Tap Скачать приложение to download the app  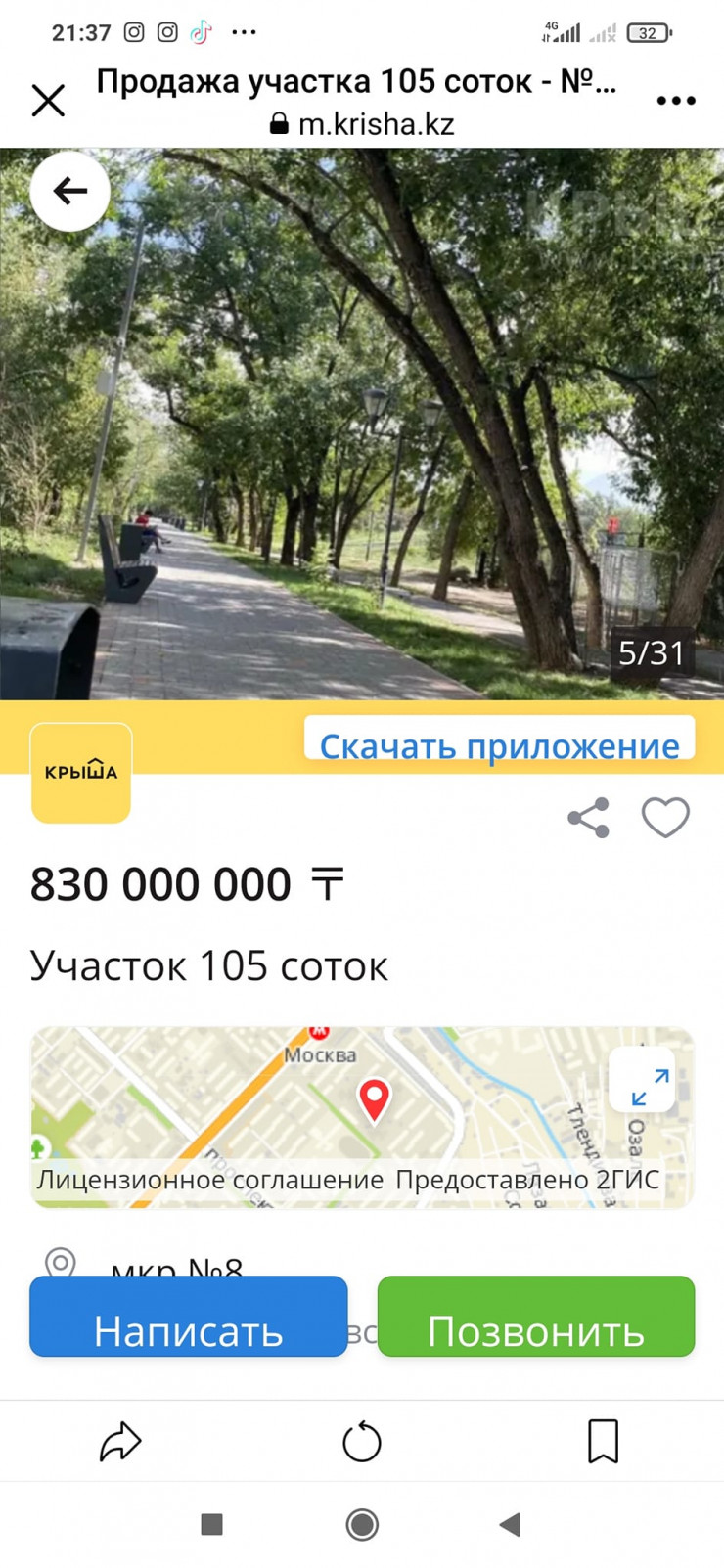point(499,745)
